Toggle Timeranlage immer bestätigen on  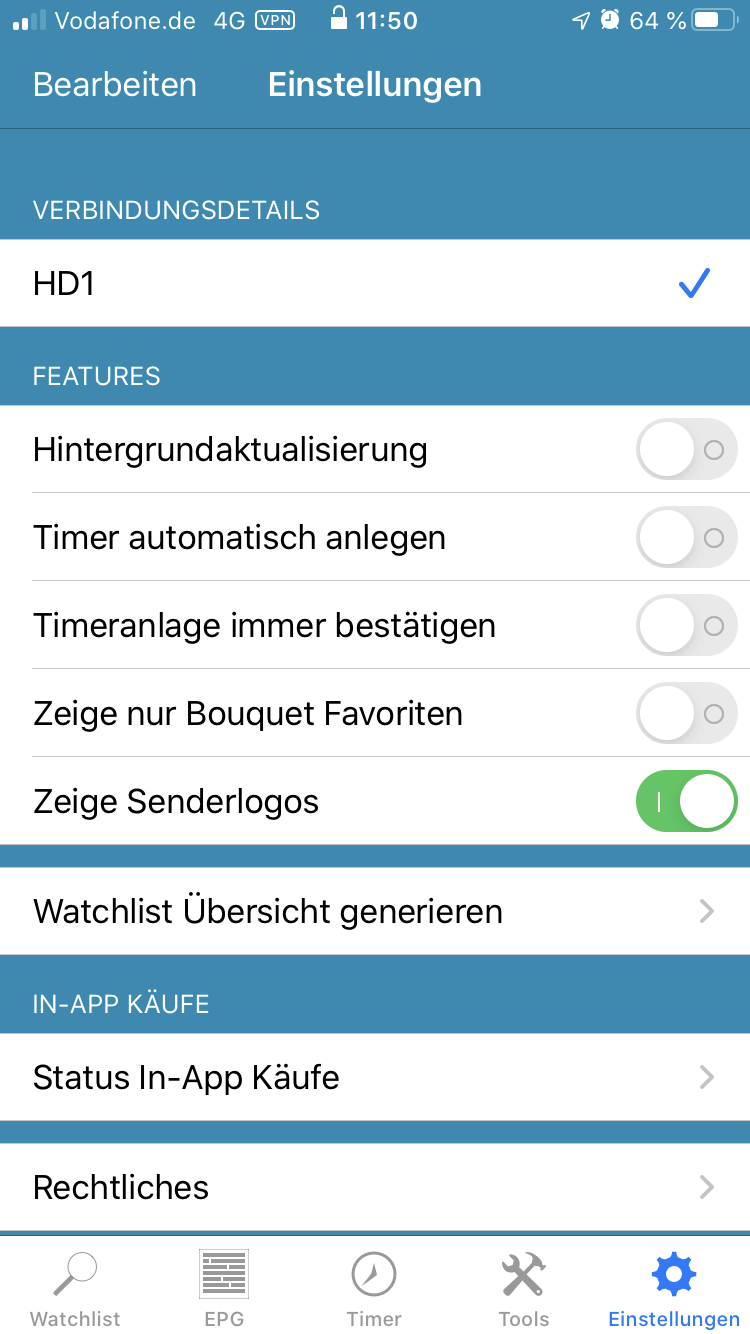686,626
